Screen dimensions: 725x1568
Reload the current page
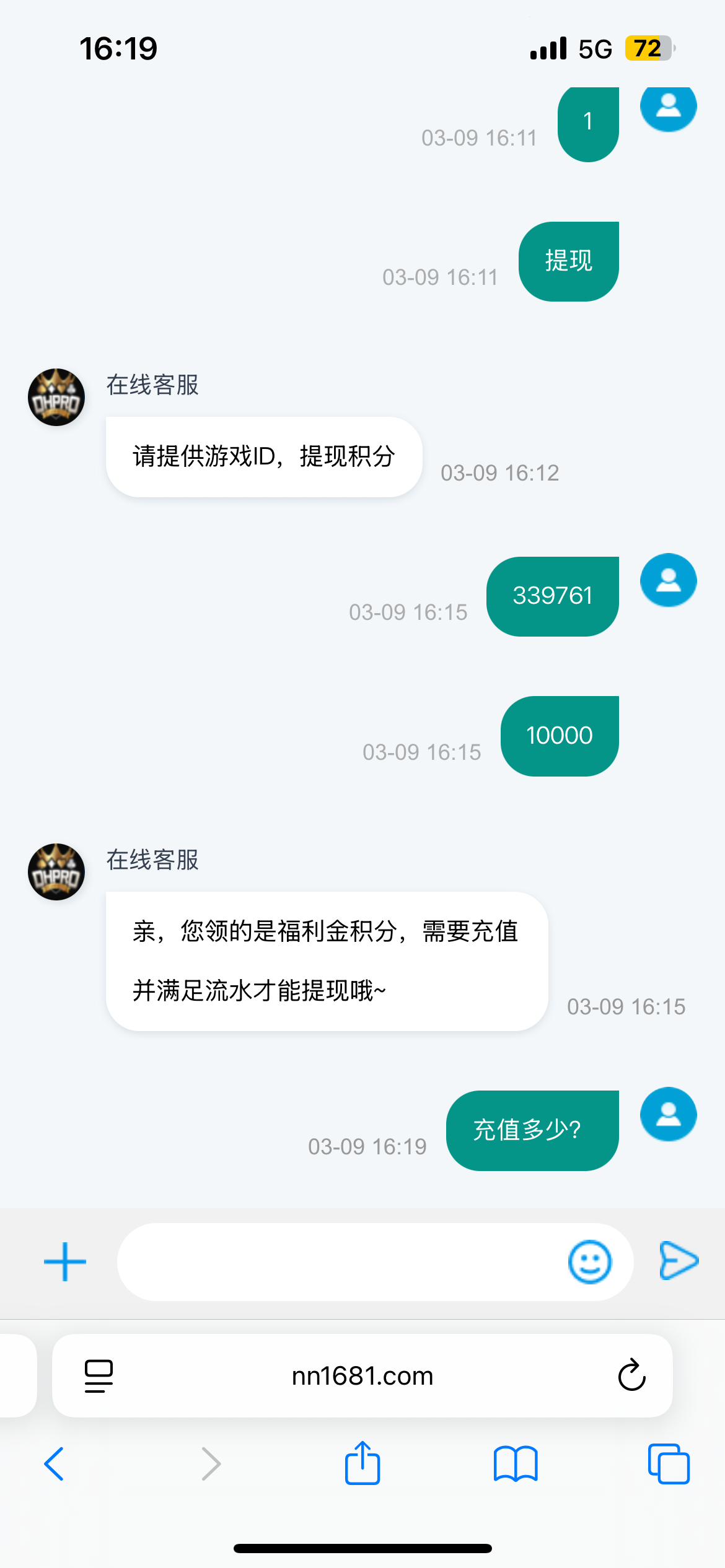point(631,1375)
